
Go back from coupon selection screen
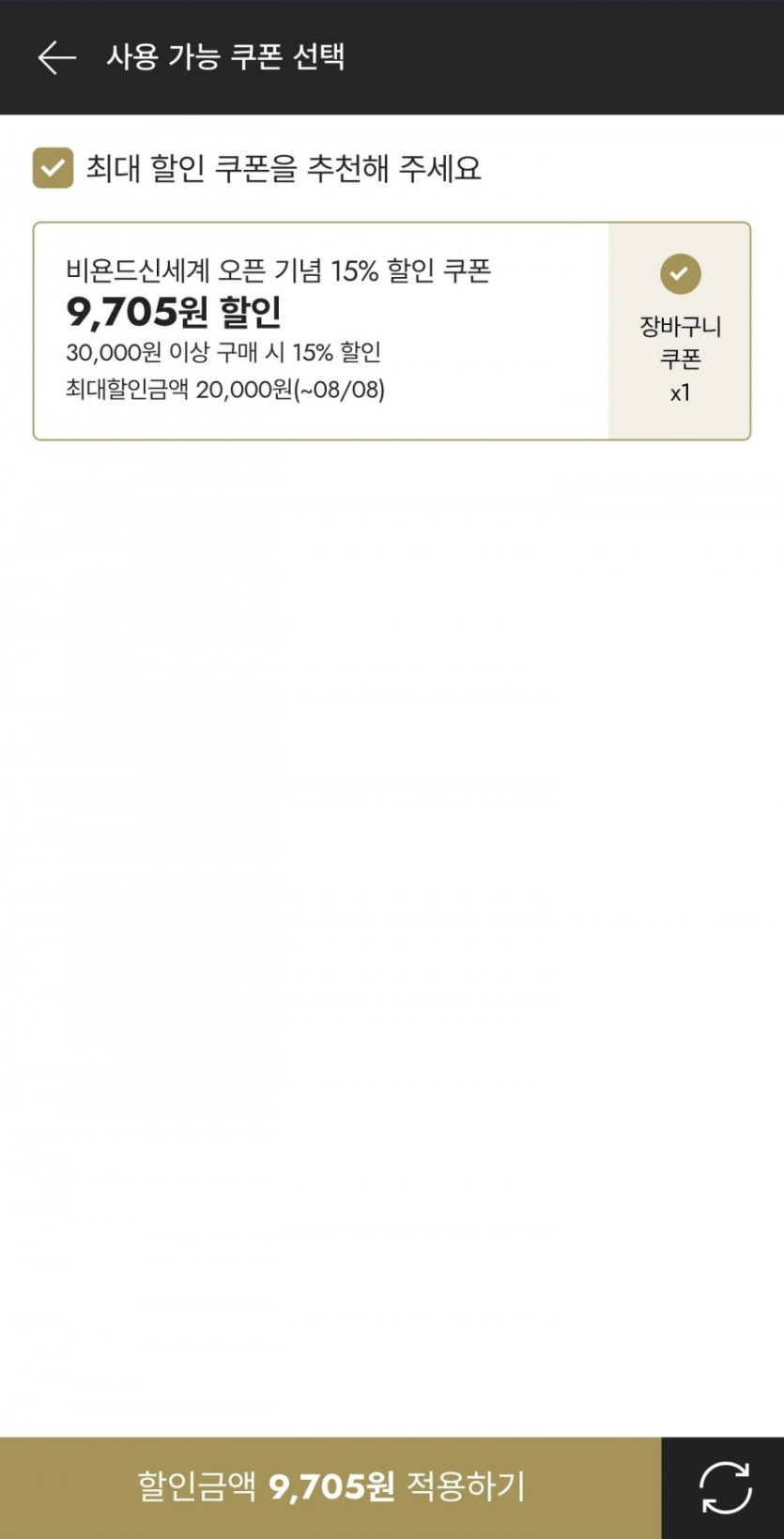(x=56, y=57)
